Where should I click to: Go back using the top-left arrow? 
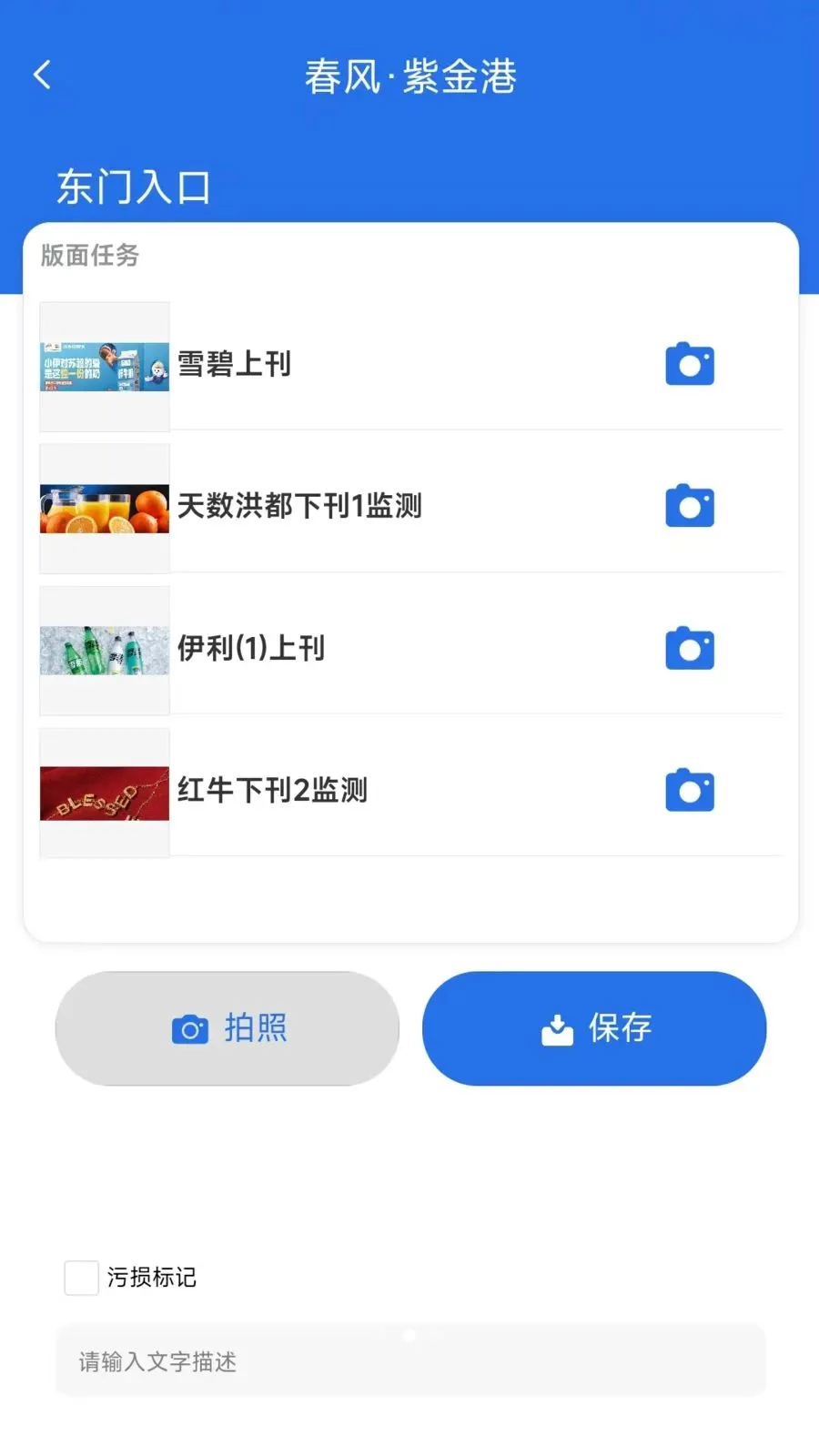pyautogui.click(x=42, y=75)
